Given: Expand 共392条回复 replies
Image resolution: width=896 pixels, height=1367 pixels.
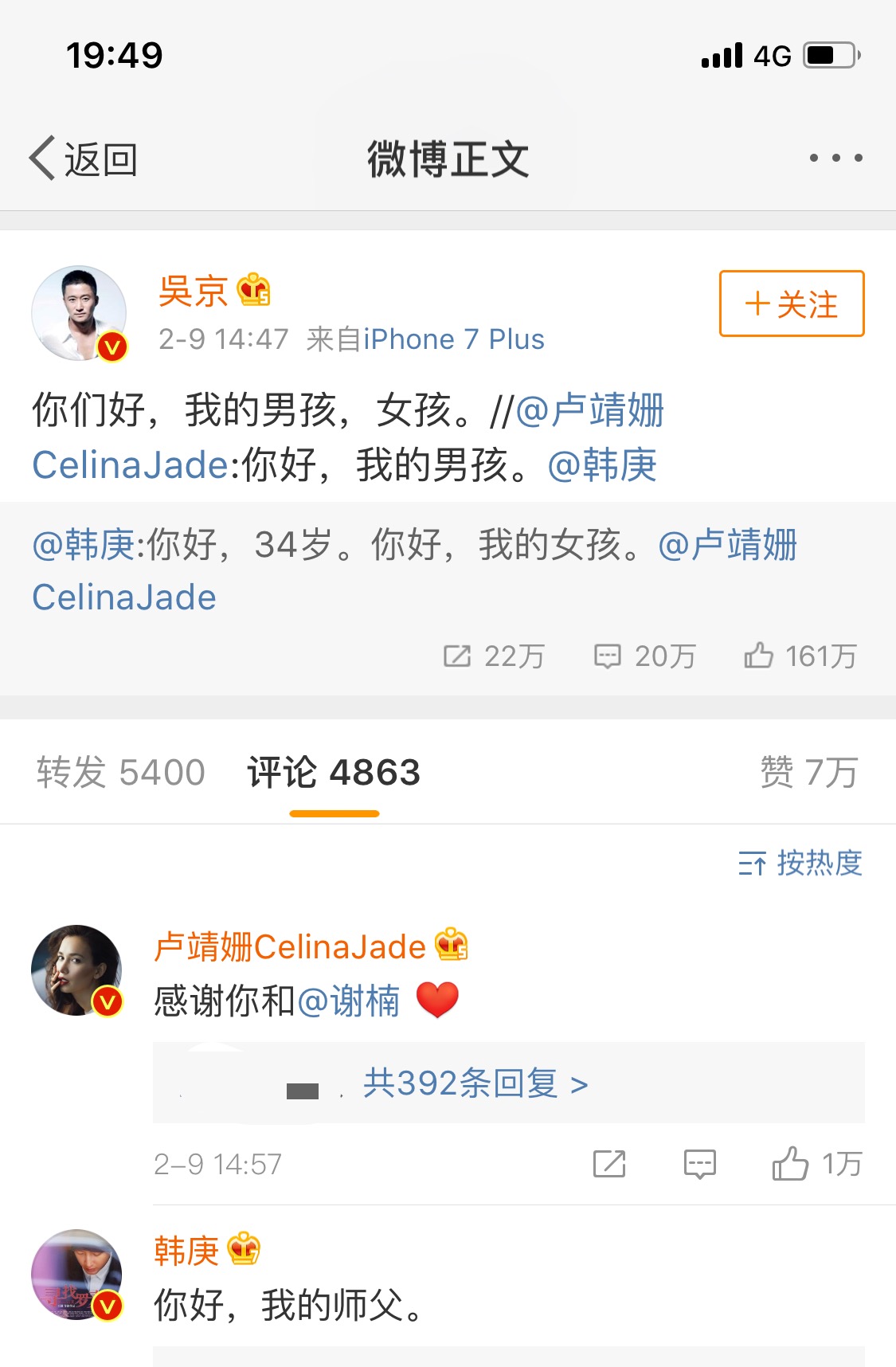Looking at the screenshot, I should [x=475, y=1083].
